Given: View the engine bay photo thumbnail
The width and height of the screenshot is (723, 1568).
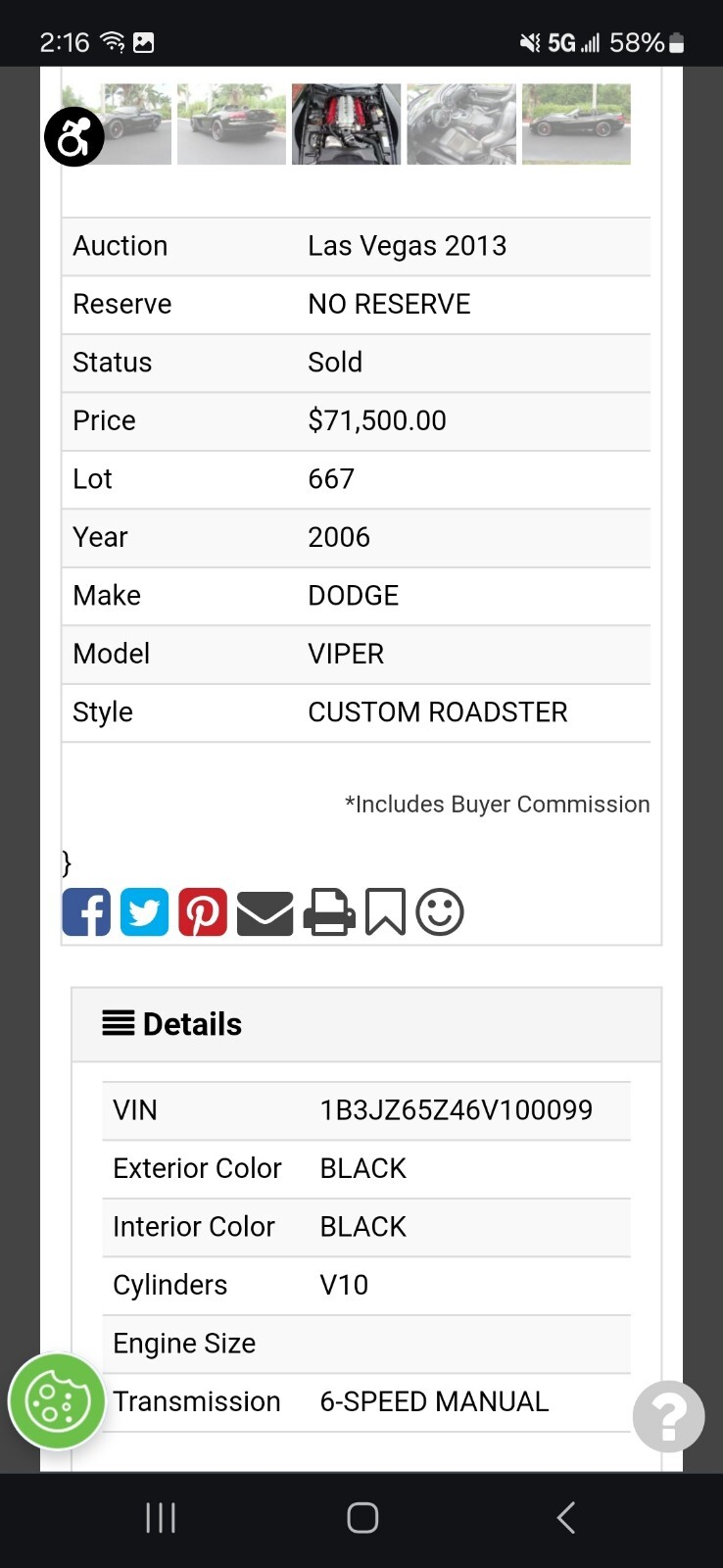Looking at the screenshot, I should [x=346, y=124].
